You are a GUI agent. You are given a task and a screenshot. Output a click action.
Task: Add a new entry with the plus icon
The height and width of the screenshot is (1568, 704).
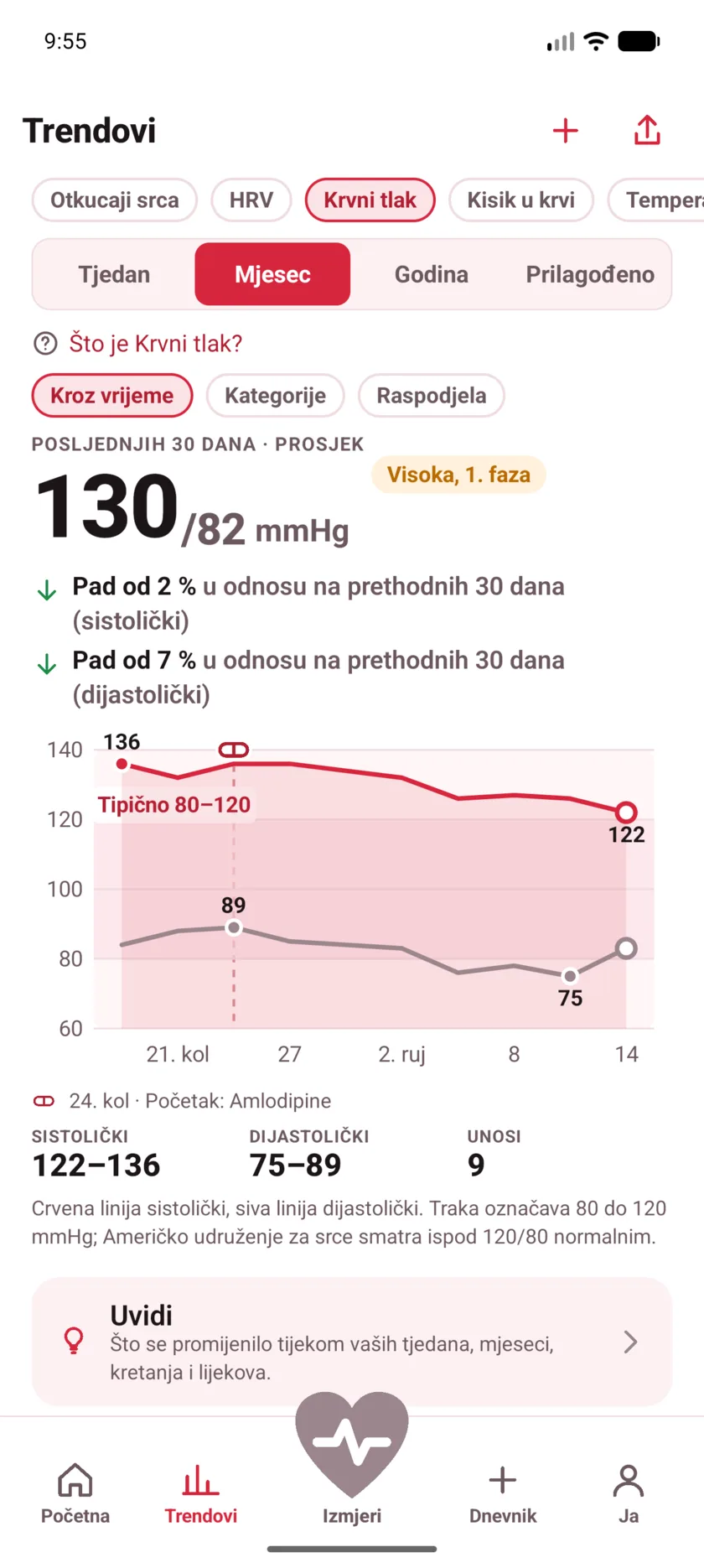566,131
